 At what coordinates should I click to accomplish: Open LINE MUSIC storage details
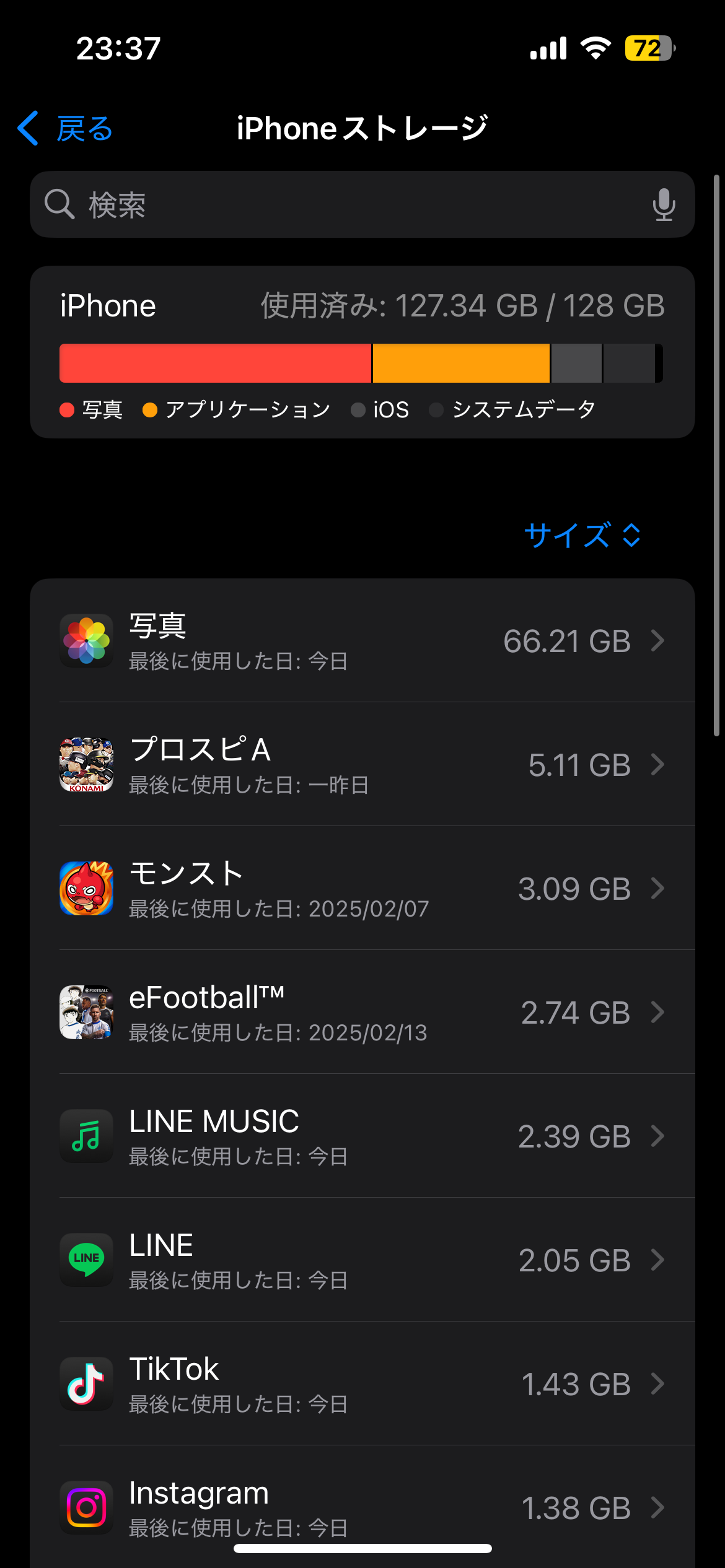pos(362,1136)
